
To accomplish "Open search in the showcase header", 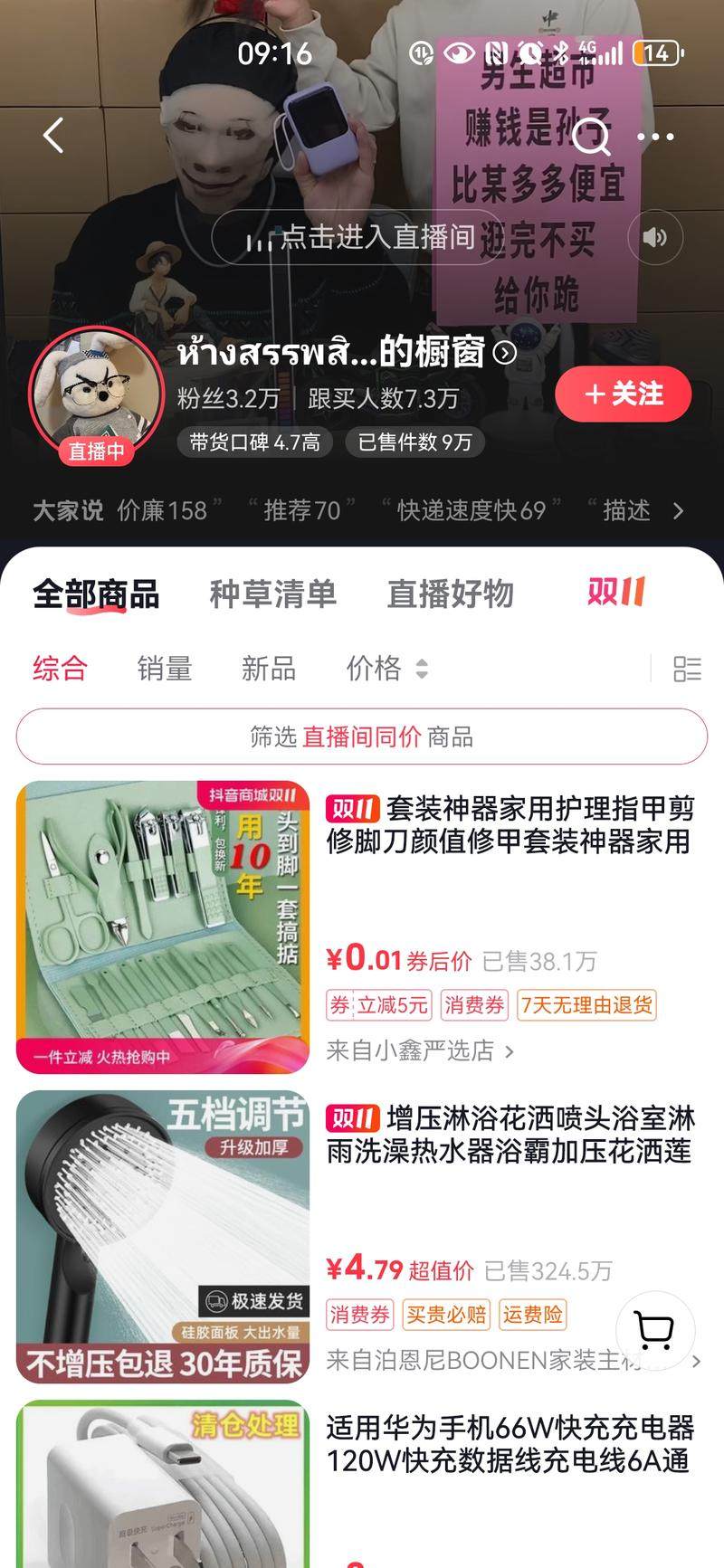I will (x=592, y=136).
